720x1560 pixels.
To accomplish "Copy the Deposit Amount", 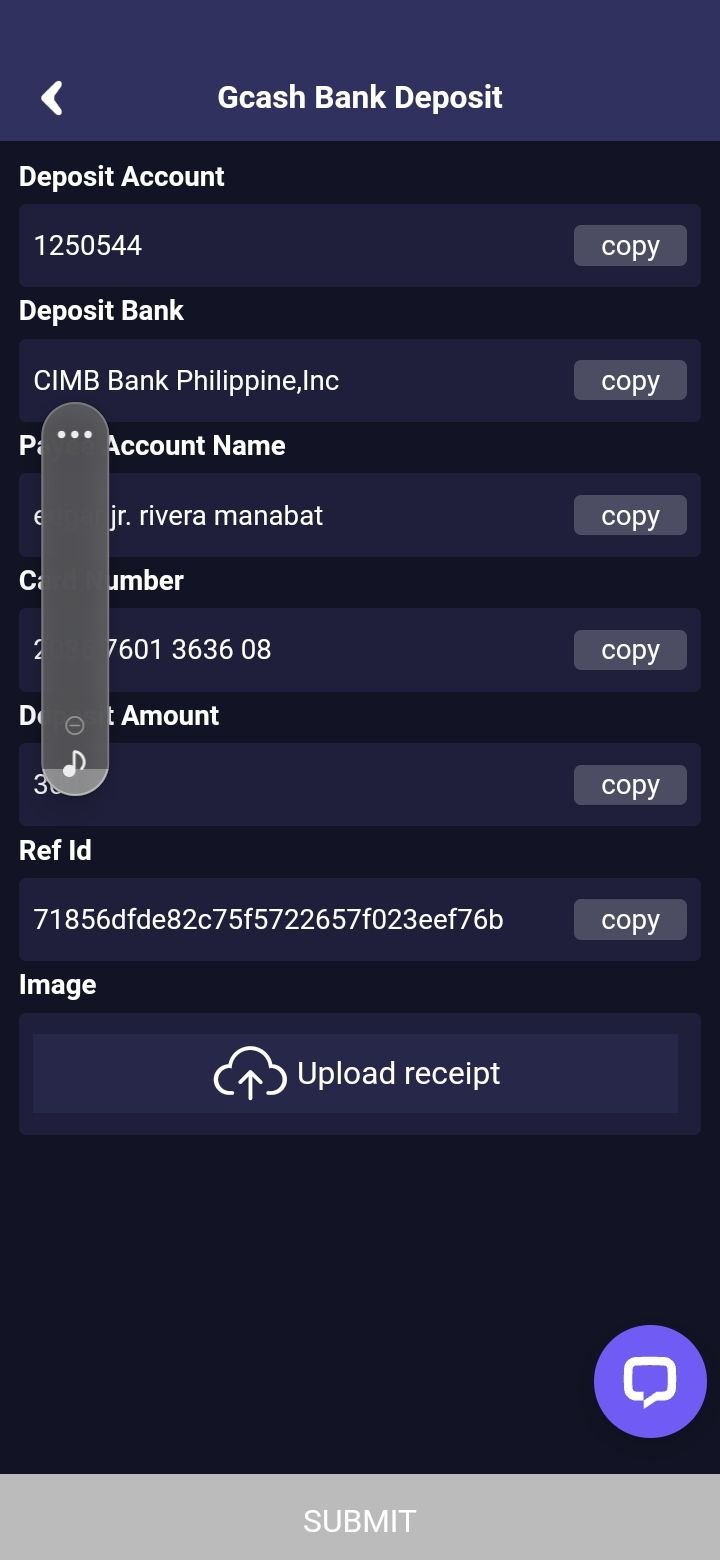I will point(630,785).
